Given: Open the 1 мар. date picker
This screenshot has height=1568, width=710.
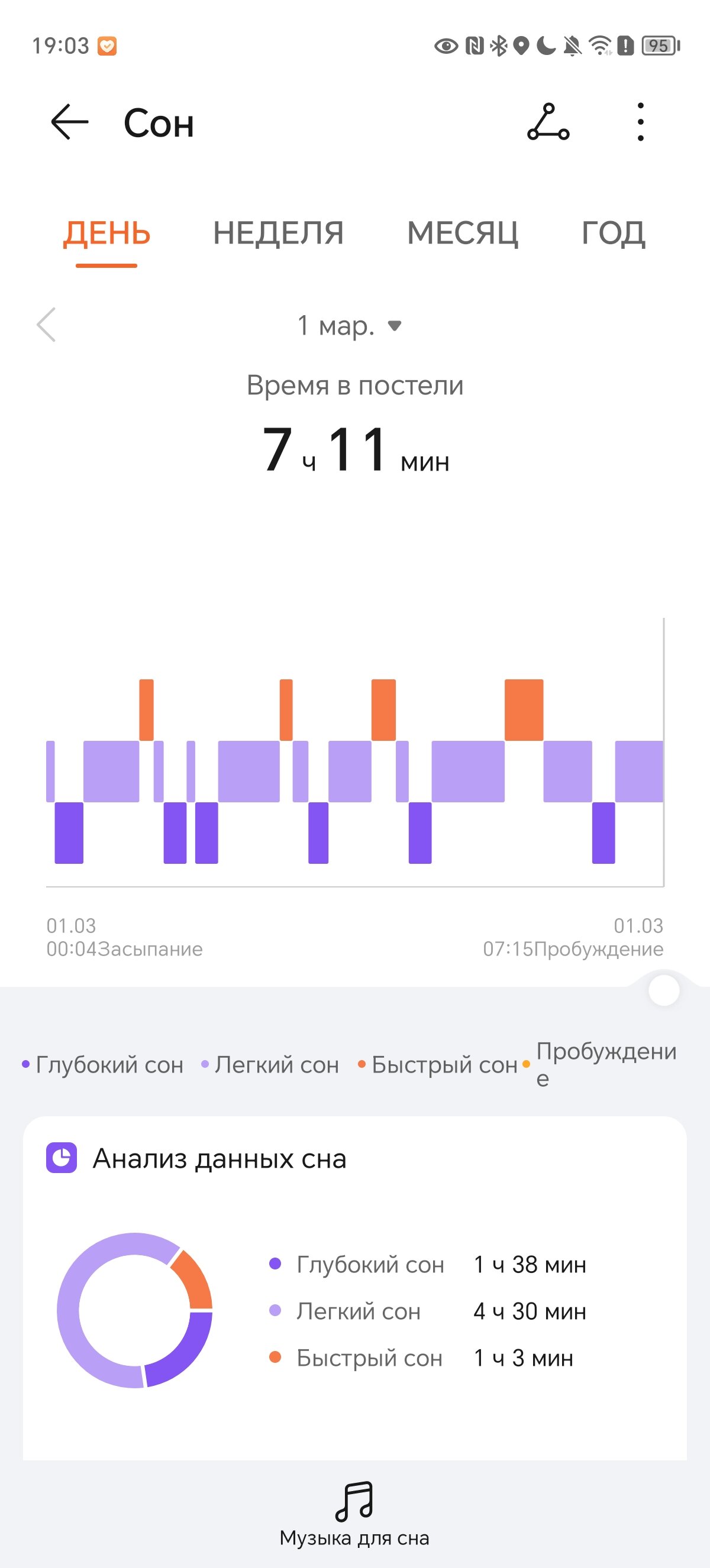Looking at the screenshot, I should 350,326.
